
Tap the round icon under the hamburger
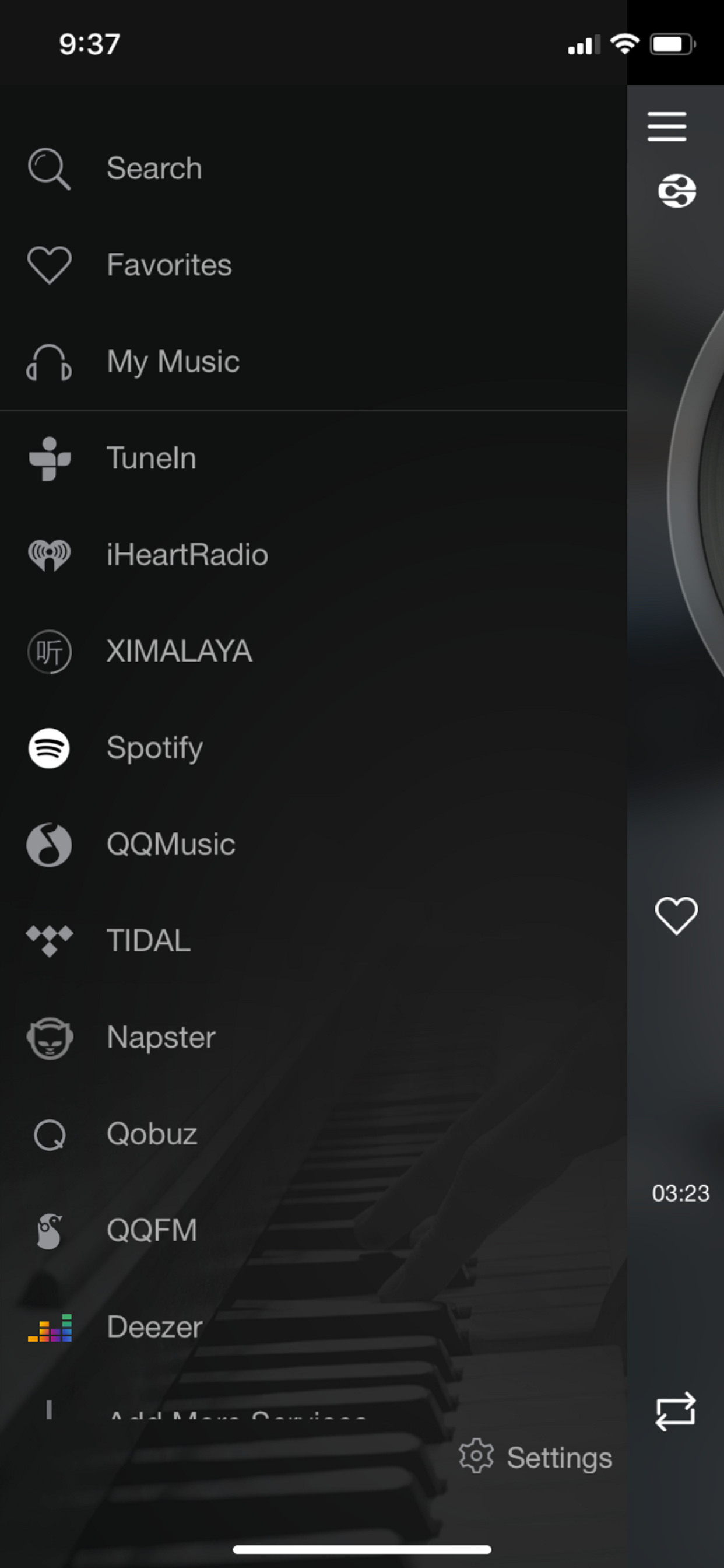[677, 191]
